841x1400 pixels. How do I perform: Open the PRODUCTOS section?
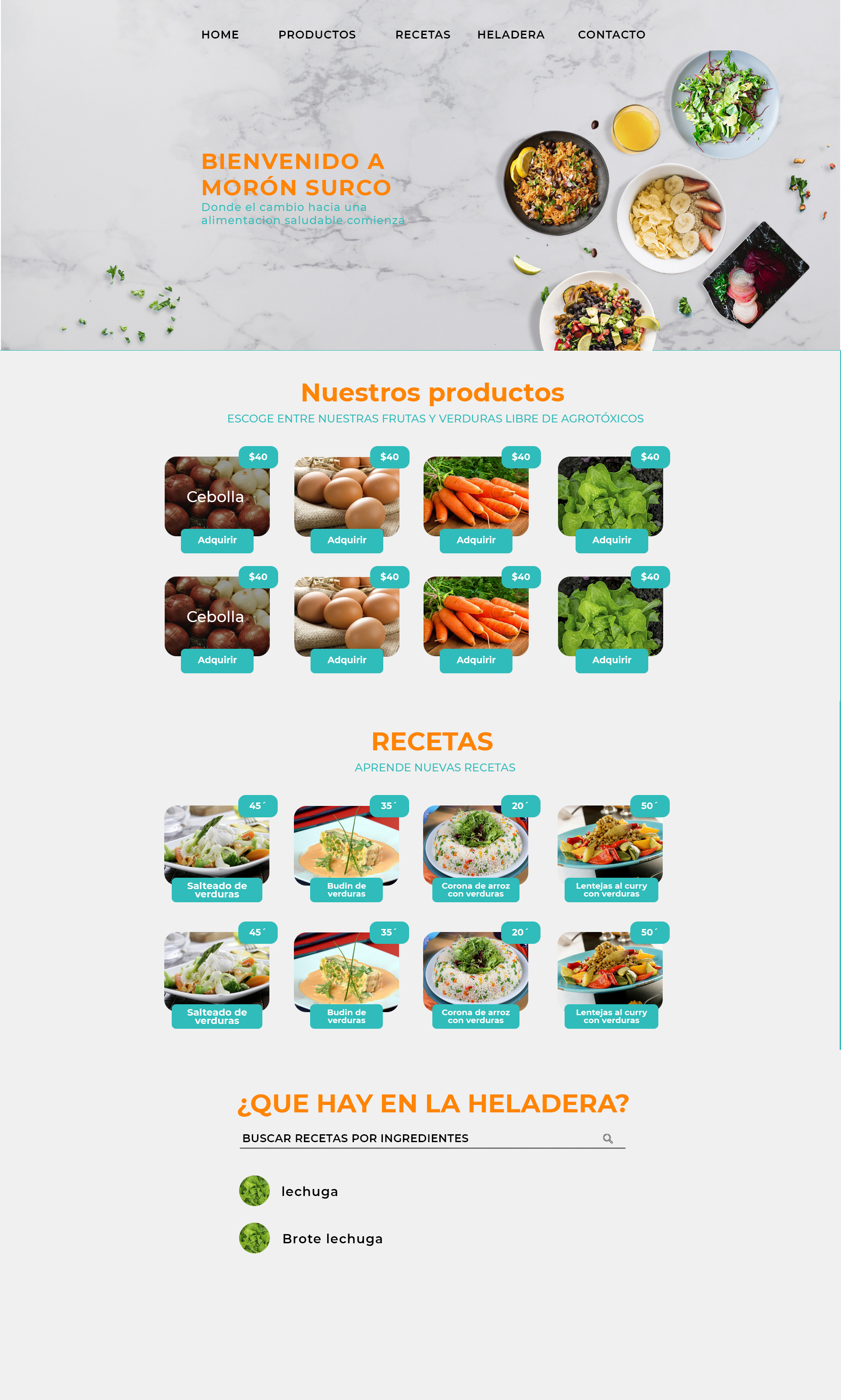317,35
